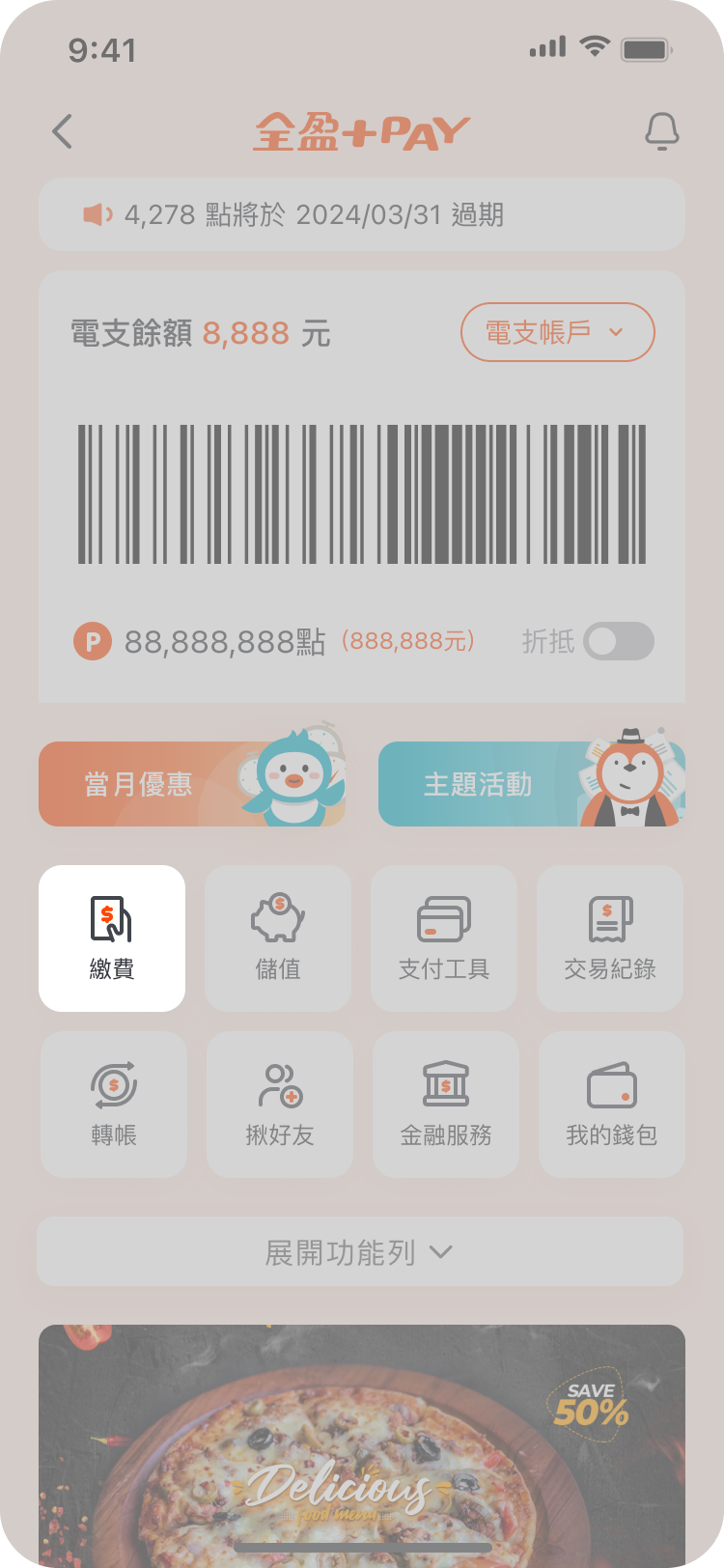Select 繳費 to pay bills
The image size is (724, 1568).
pyautogui.click(x=112, y=938)
